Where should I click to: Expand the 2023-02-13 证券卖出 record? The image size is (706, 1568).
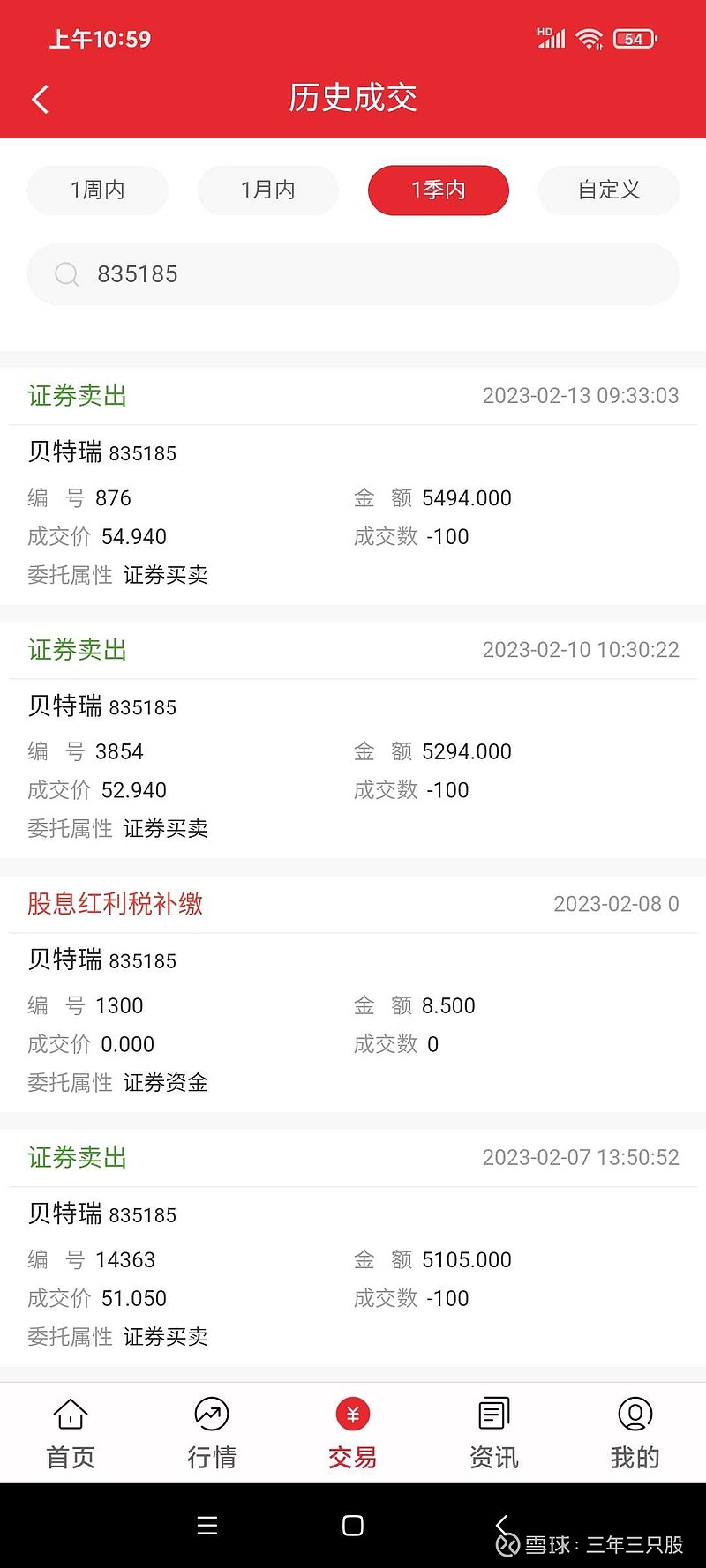(x=353, y=485)
